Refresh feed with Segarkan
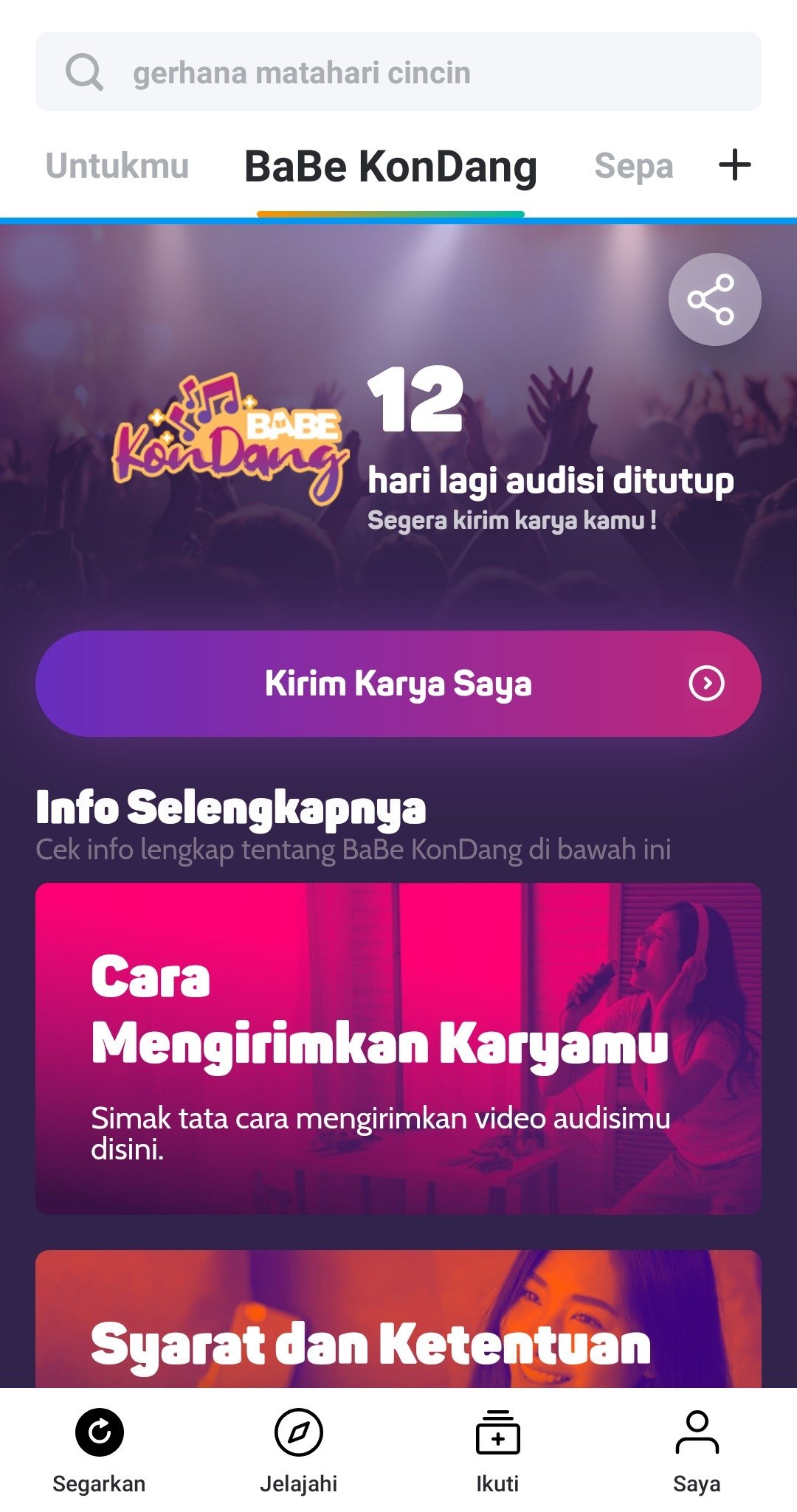 coord(99,1450)
